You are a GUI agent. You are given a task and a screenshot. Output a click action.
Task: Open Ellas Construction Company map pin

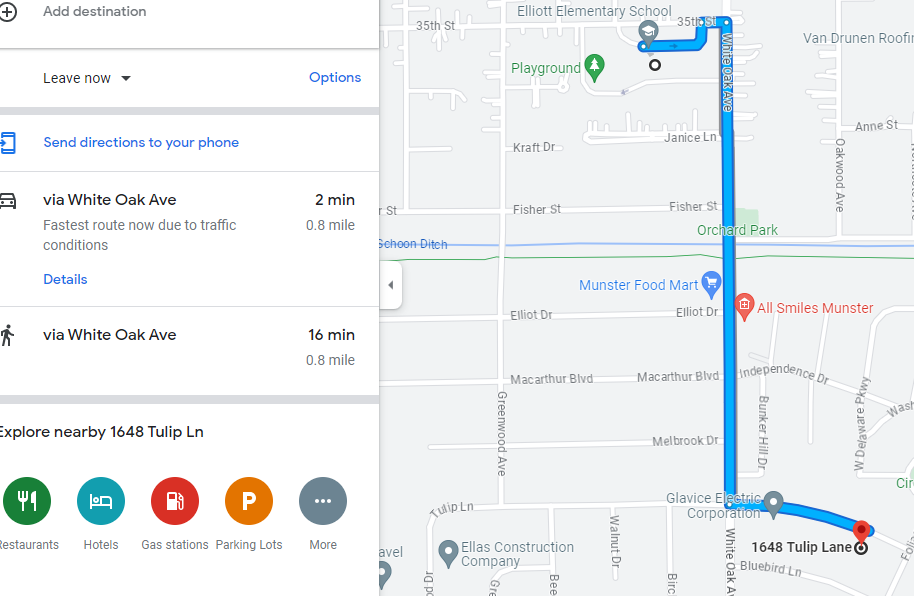click(449, 551)
